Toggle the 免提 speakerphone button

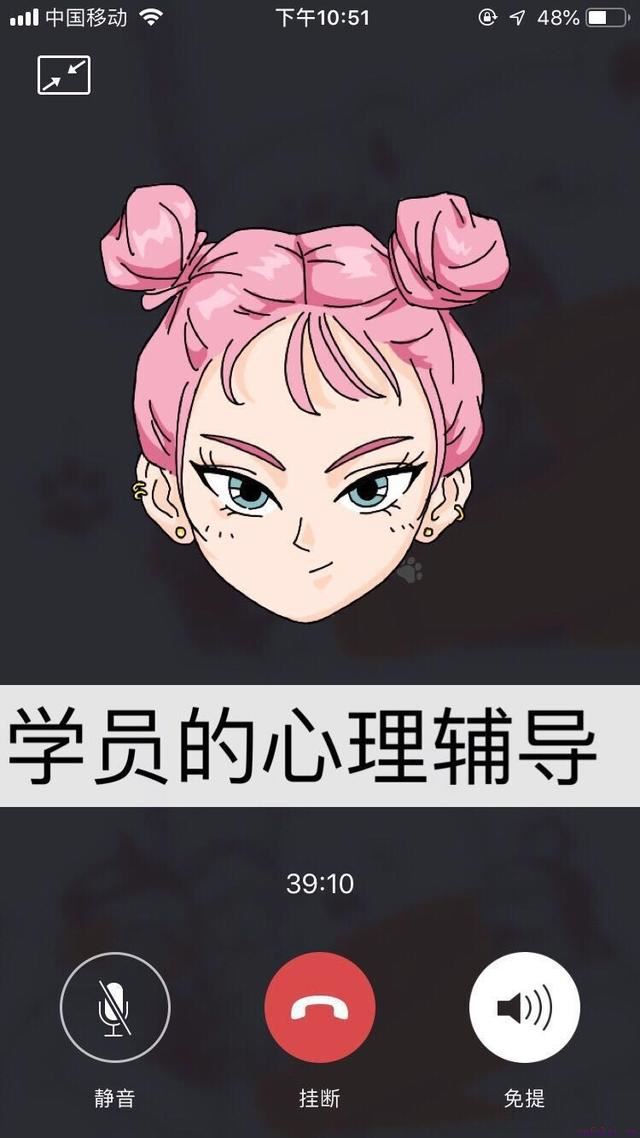pyautogui.click(x=524, y=1007)
